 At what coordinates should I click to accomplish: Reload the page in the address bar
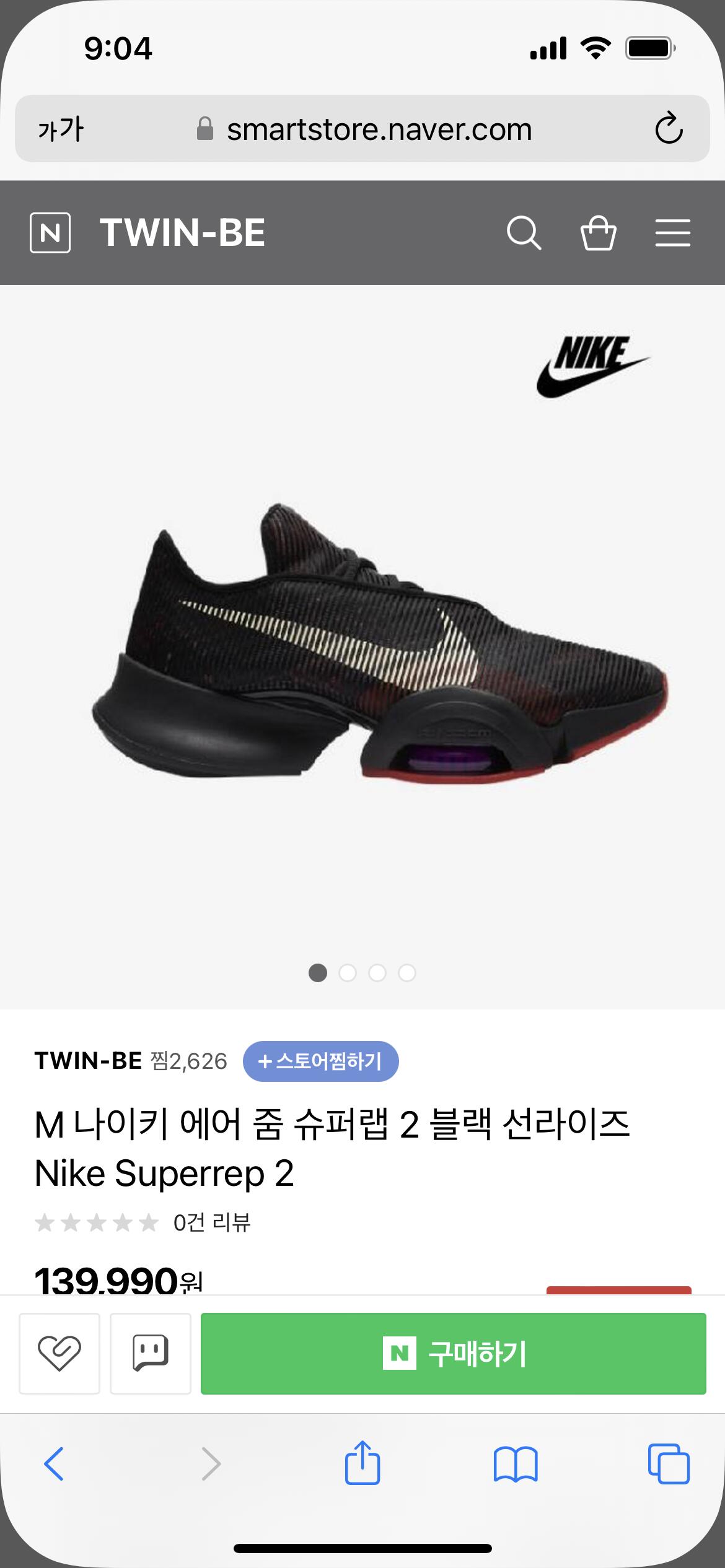click(x=669, y=128)
